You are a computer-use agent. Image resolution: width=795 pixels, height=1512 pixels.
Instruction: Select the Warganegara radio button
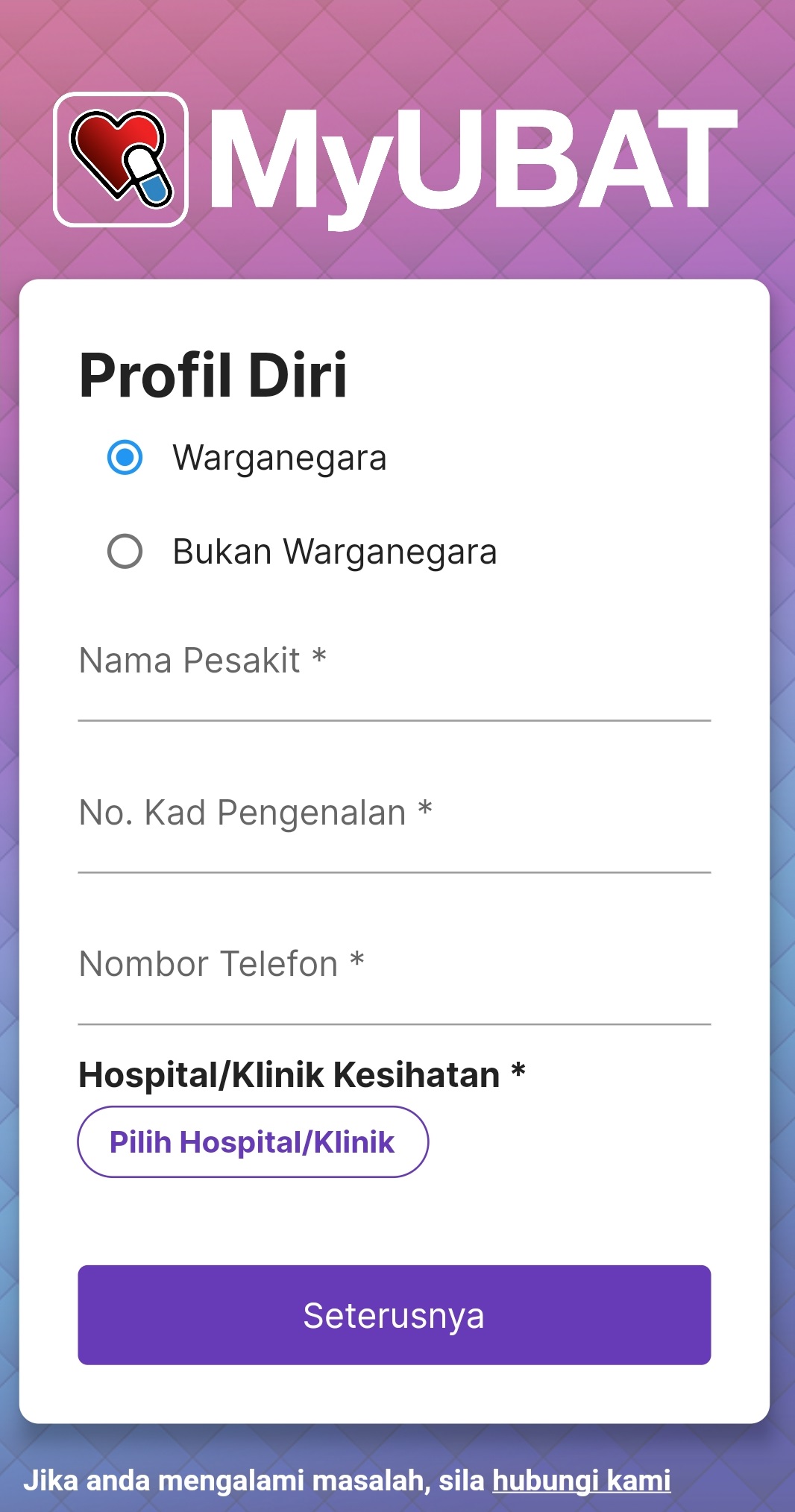[125, 458]
